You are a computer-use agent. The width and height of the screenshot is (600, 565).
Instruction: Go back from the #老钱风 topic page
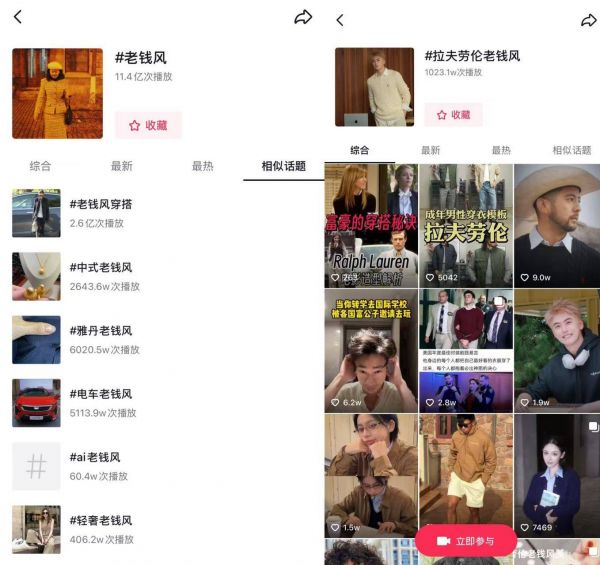click(17, 17)
